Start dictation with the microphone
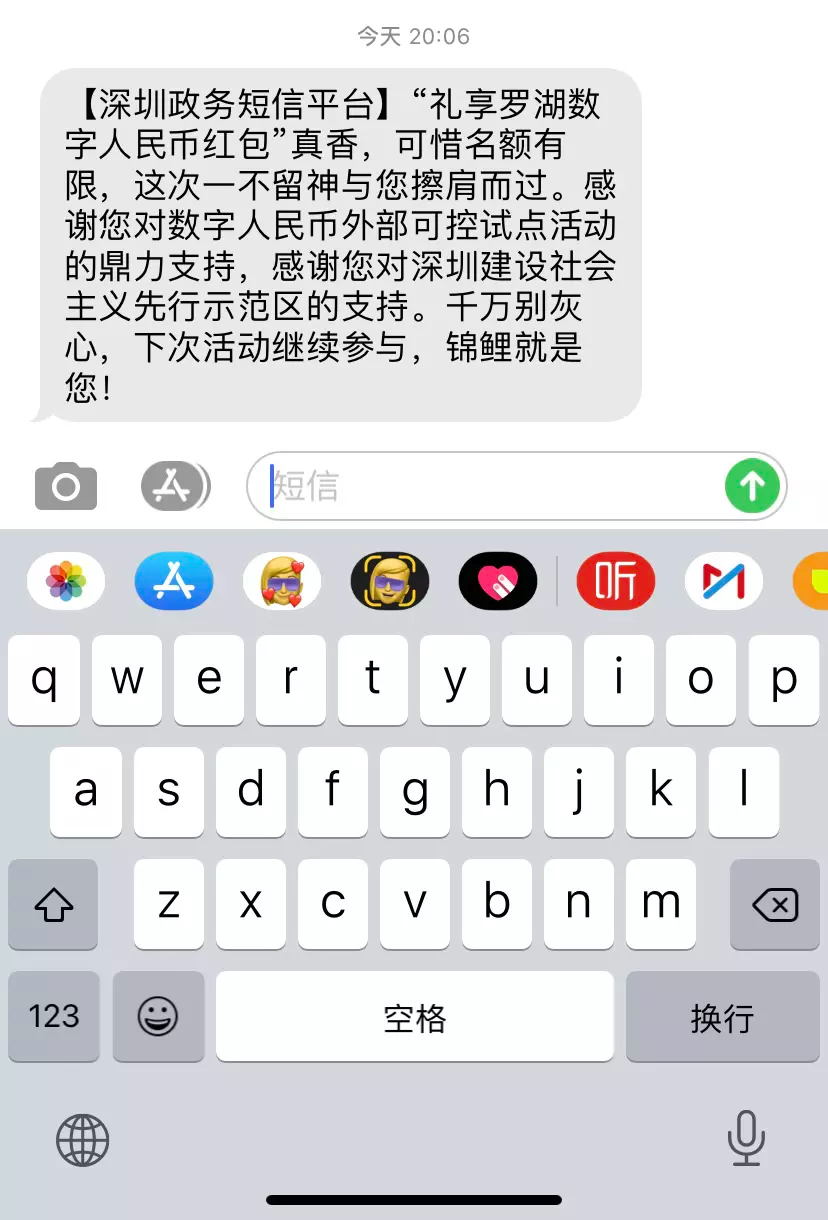The width and height of the screenshot is (828, 1220). coord(745,1139)
